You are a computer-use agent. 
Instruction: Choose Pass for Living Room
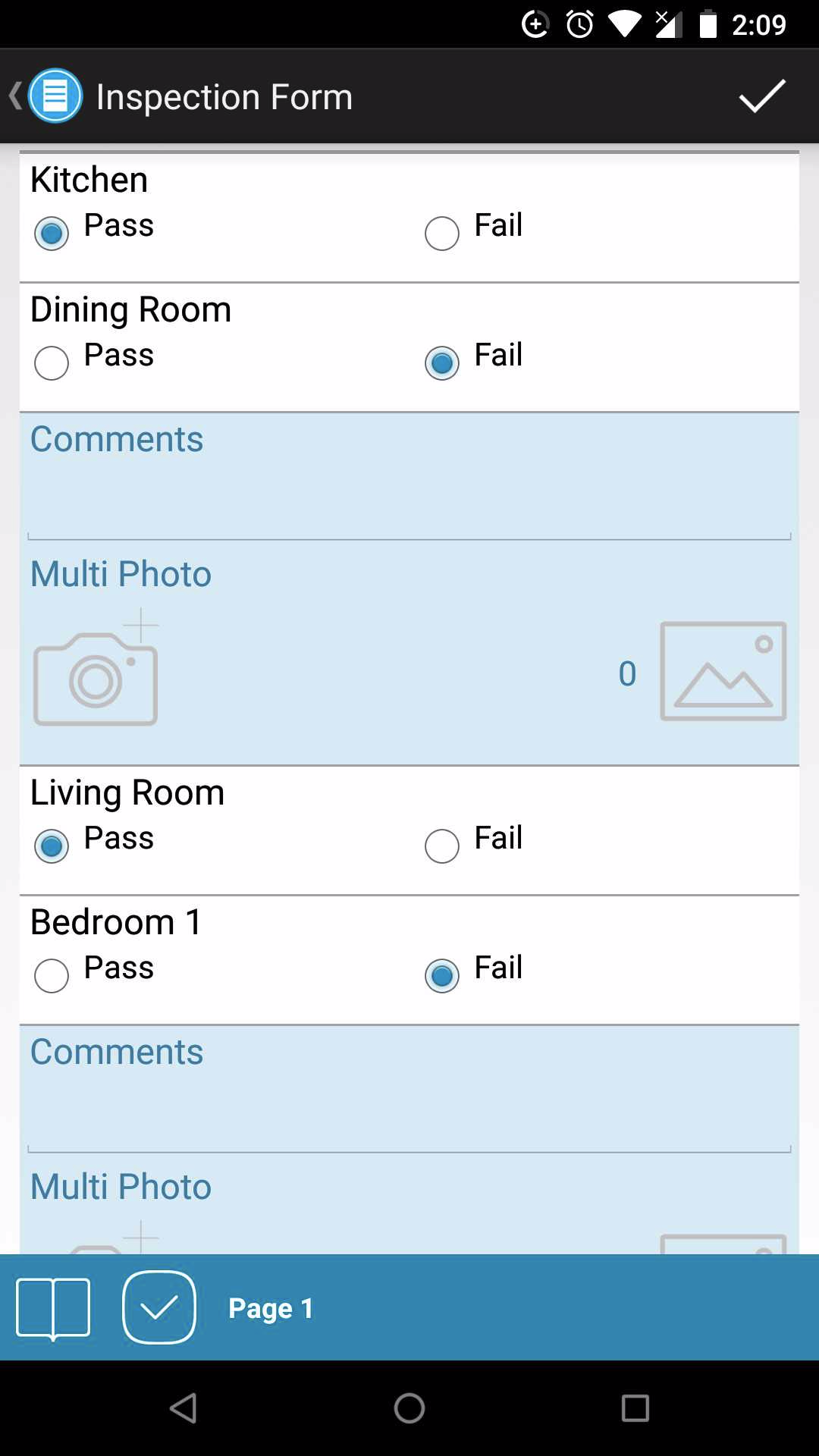click(52, 846)
